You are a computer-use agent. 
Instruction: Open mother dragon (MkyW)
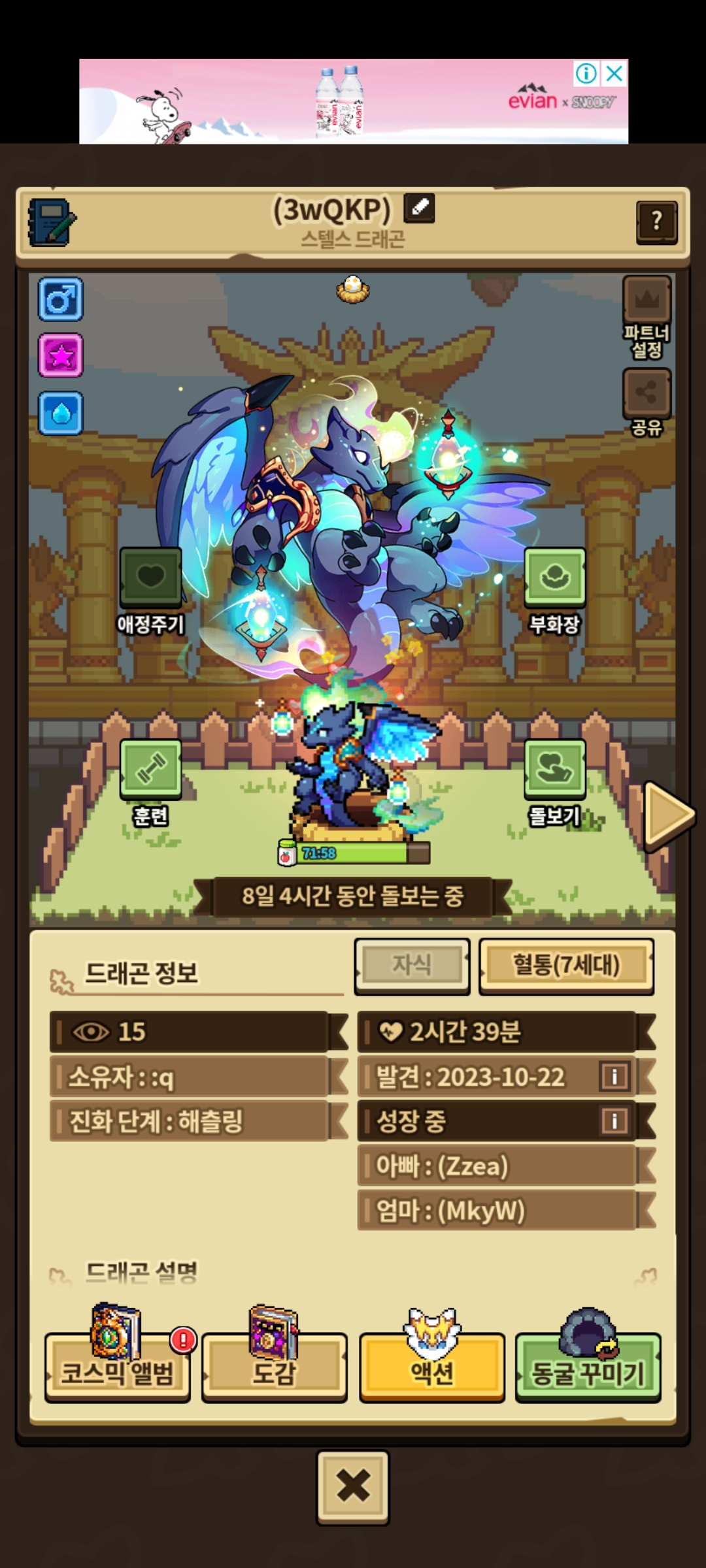497,1211
